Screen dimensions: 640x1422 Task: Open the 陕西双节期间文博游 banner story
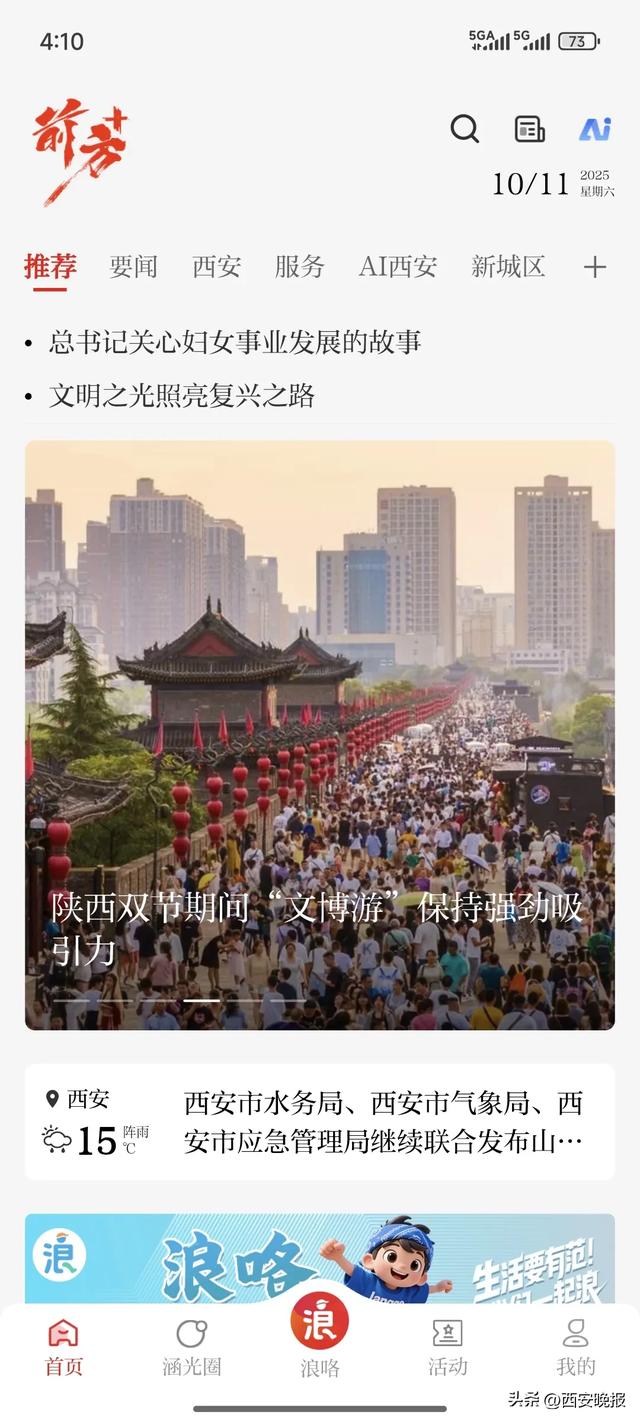tap(320, 735)
